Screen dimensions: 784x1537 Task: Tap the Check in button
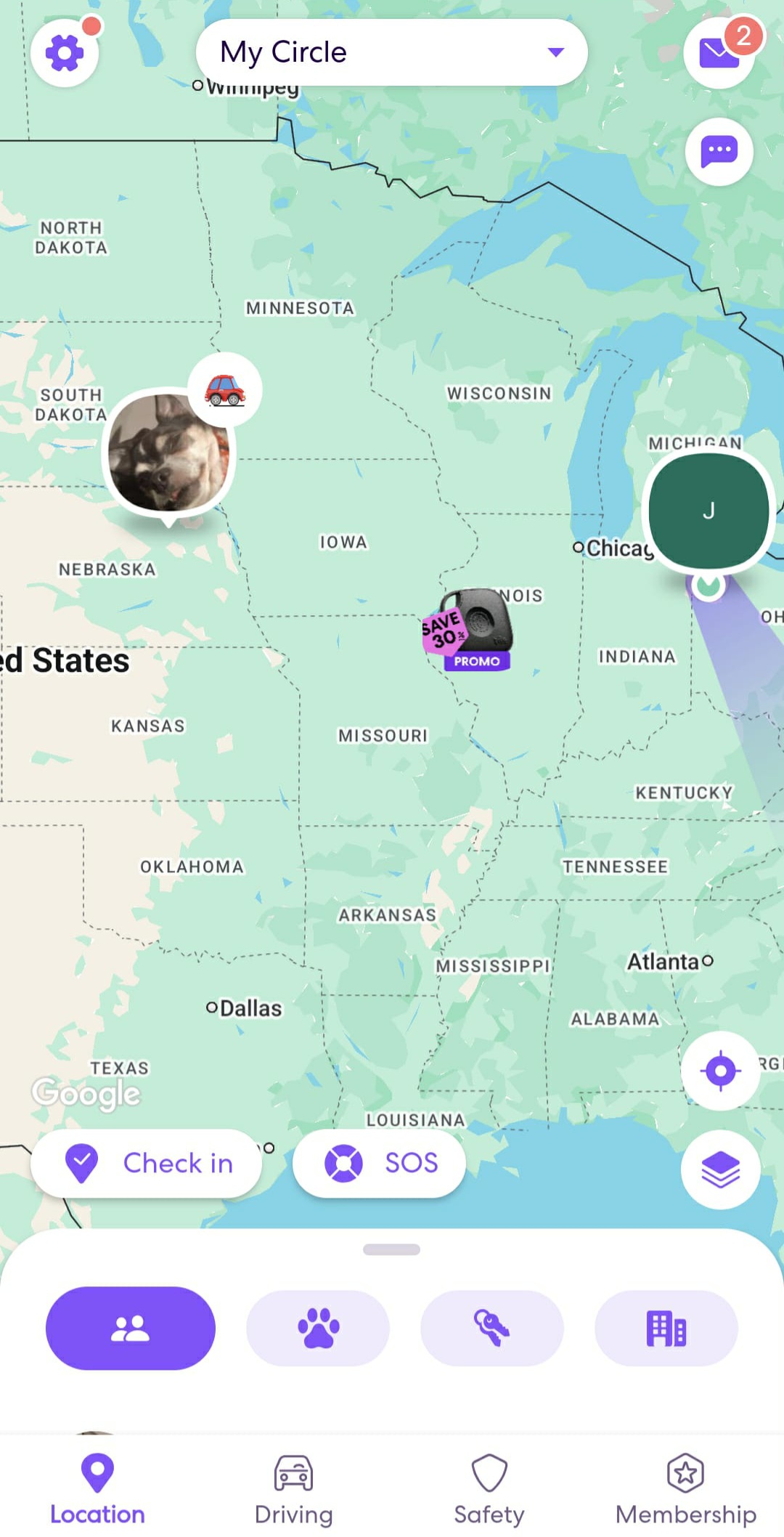tap(147, 1163)
